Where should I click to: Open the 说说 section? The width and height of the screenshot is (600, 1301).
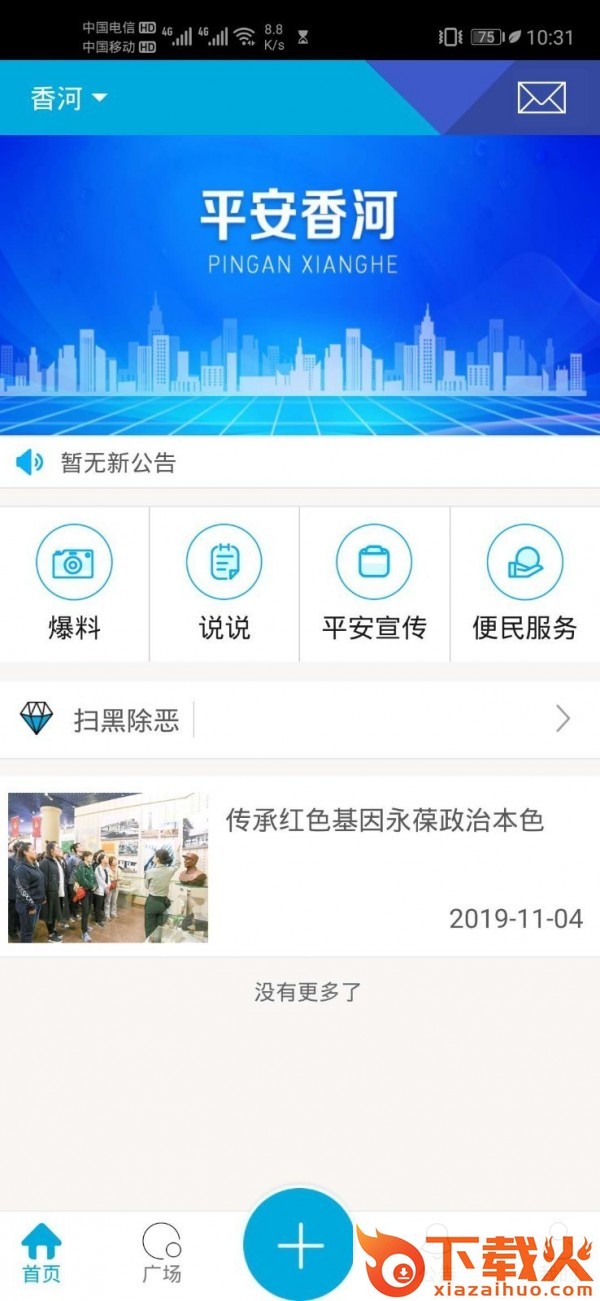(x=224, y=583)
